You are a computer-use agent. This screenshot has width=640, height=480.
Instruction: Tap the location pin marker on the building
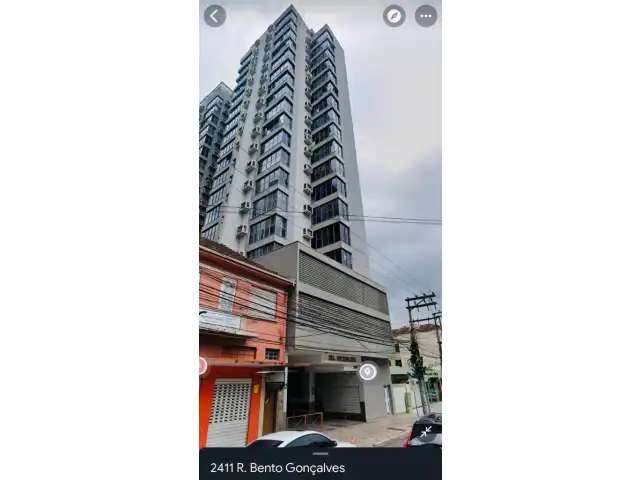tap(367, 371)
